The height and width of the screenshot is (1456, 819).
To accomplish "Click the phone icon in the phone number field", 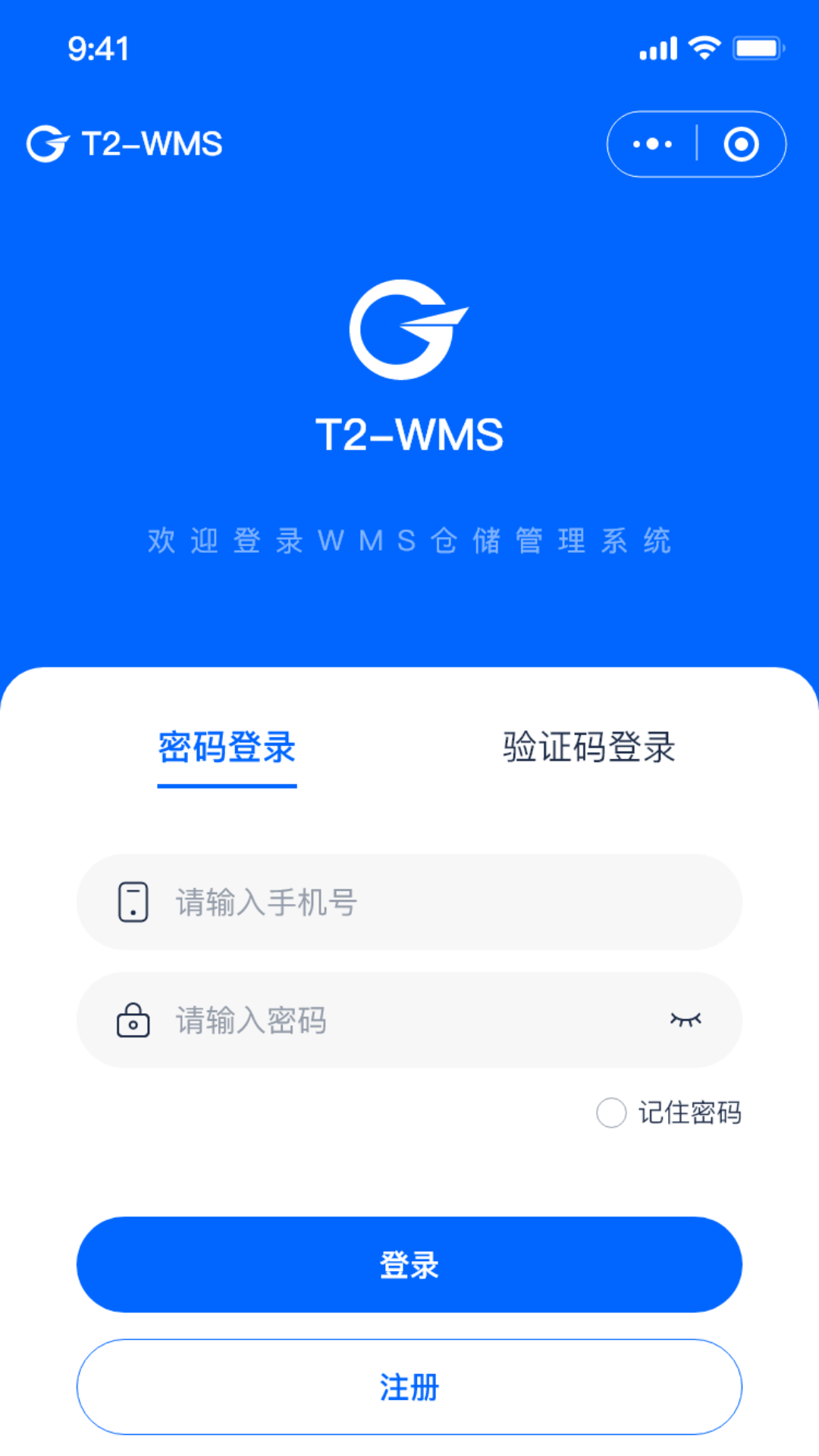I will point(133,902).
